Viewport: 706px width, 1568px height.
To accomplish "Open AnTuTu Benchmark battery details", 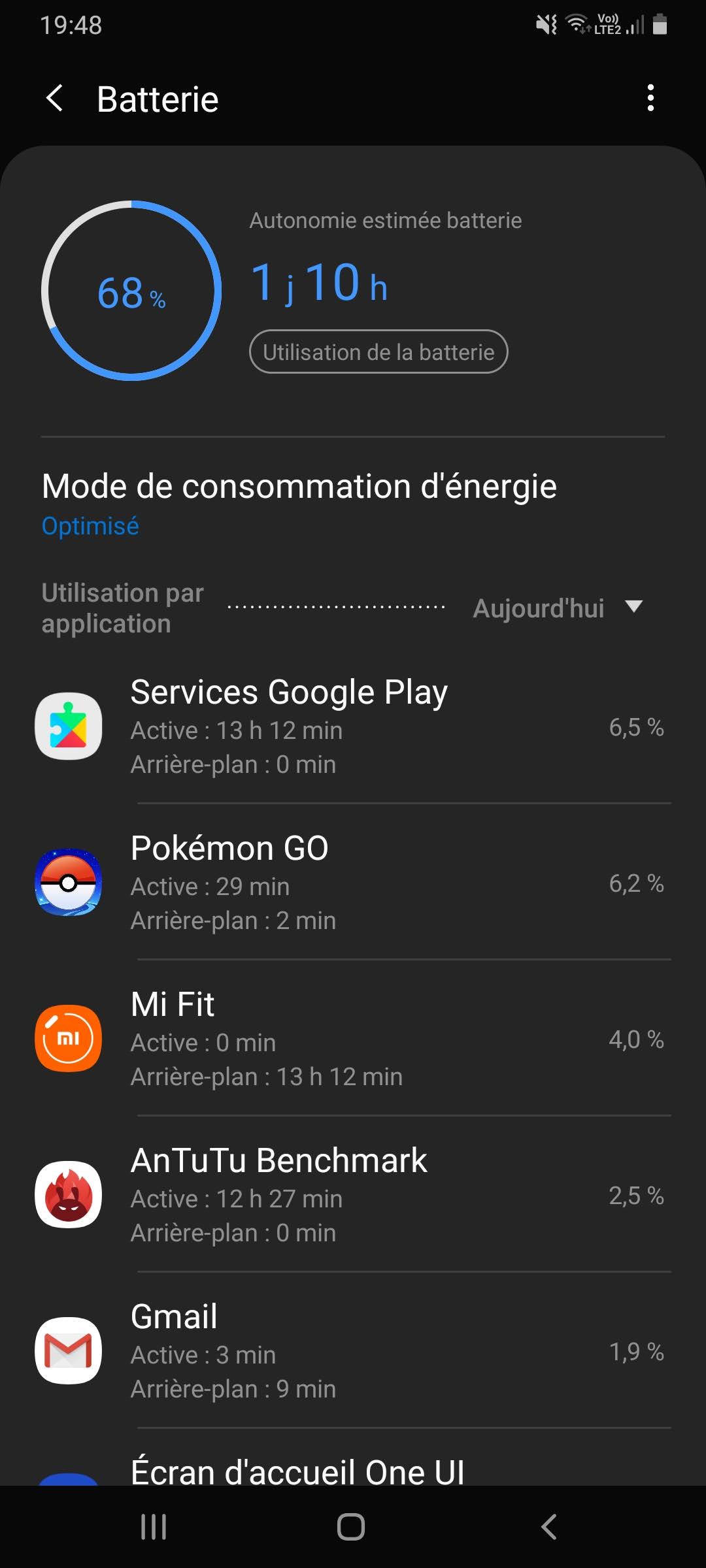I will [353, 1195].
